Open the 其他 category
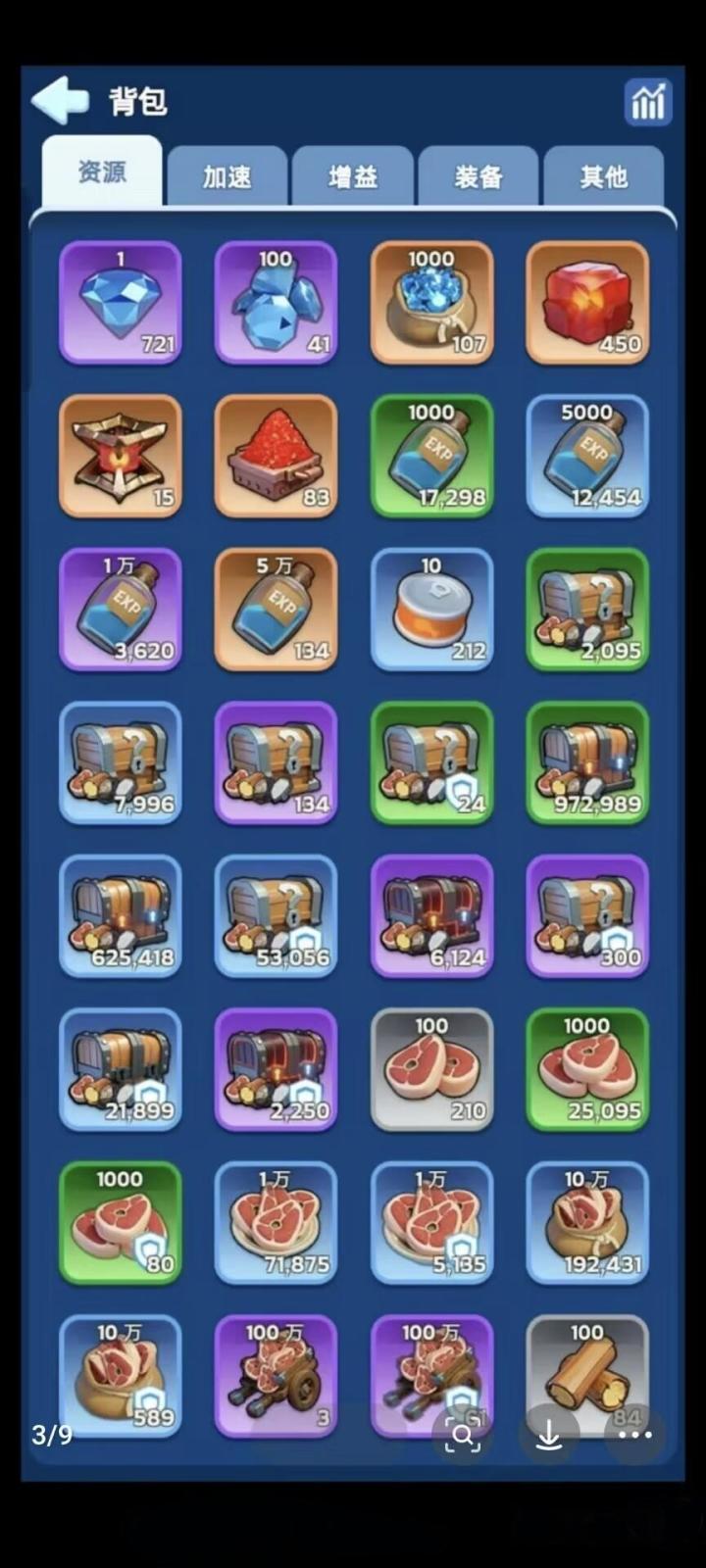Screen dimensions: 706x1568 pos(604,177)
